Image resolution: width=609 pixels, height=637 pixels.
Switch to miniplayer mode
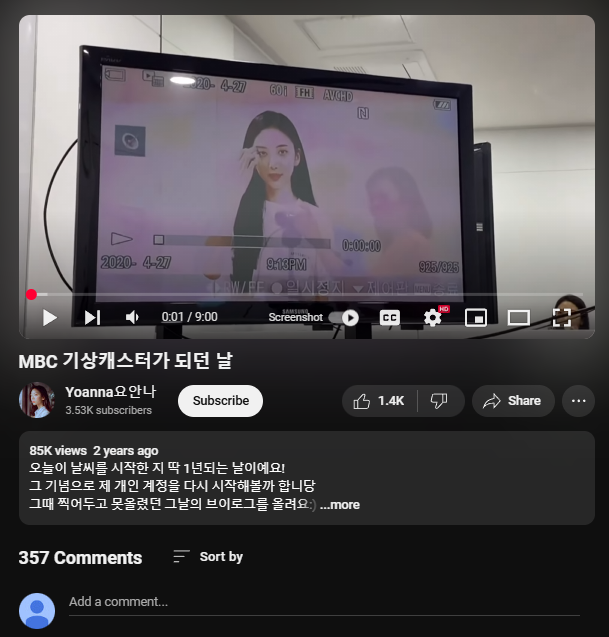tap(476, 317)
